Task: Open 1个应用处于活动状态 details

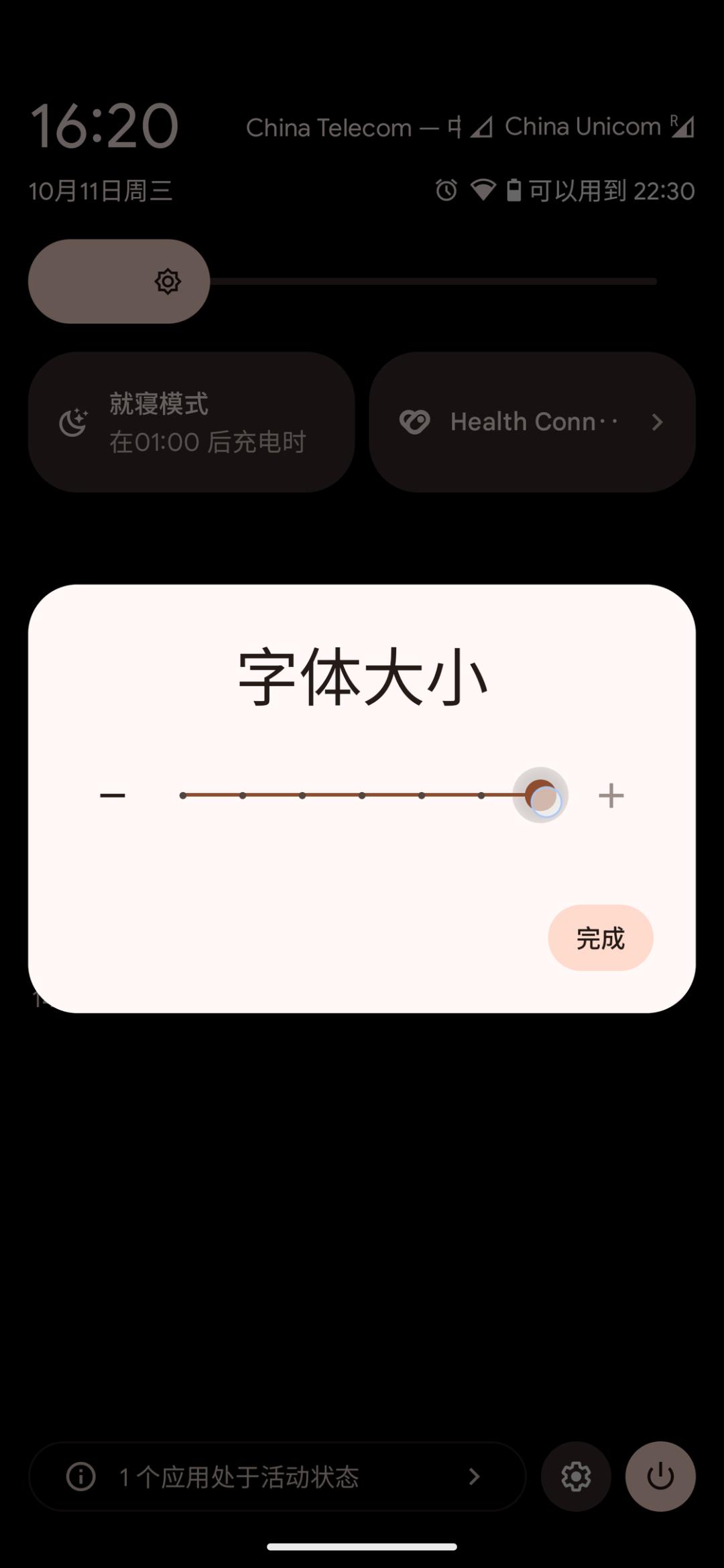Action: [x=277, y=1476]
